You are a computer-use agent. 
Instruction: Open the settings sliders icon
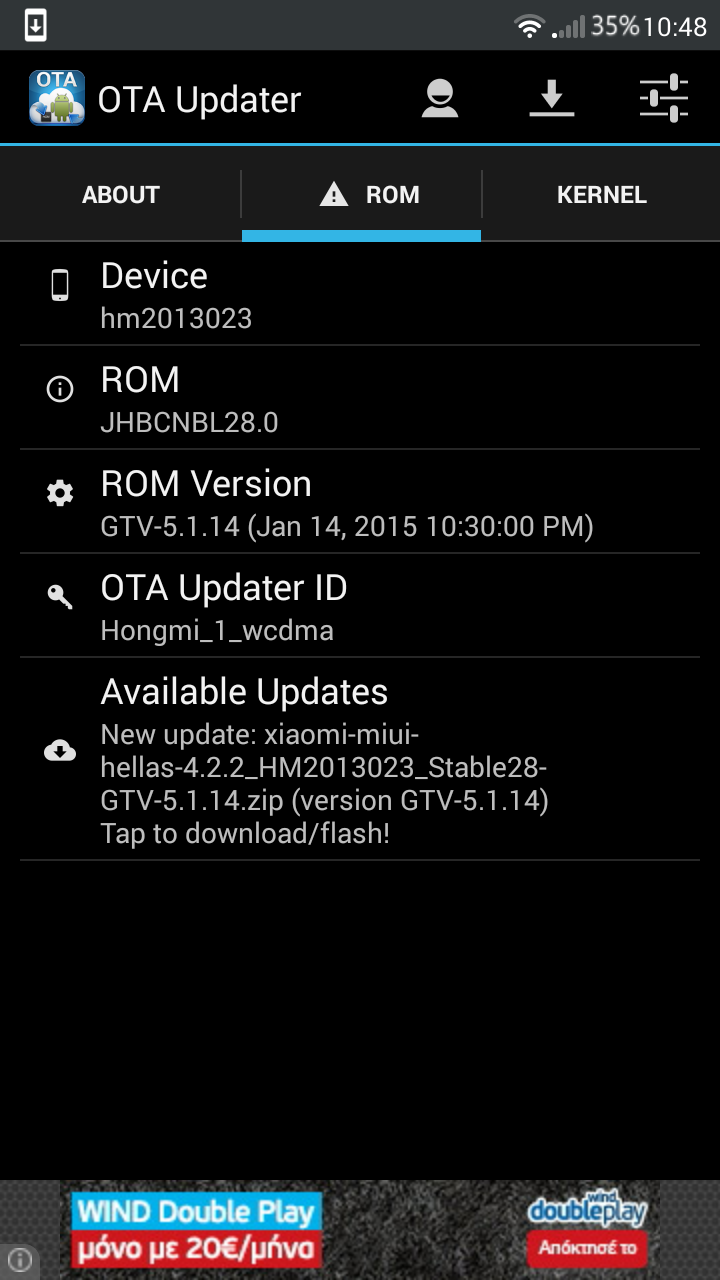[664, 99]
